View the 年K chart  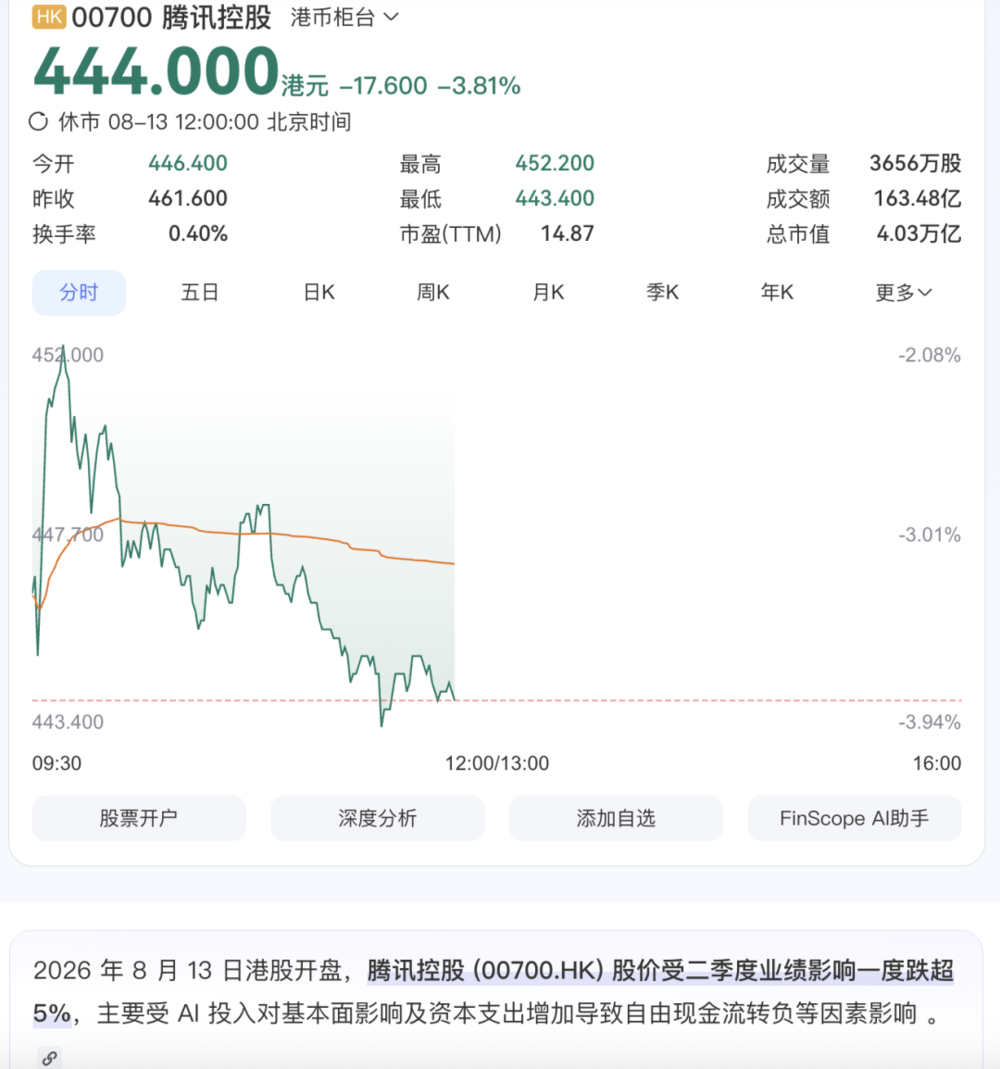777,292
